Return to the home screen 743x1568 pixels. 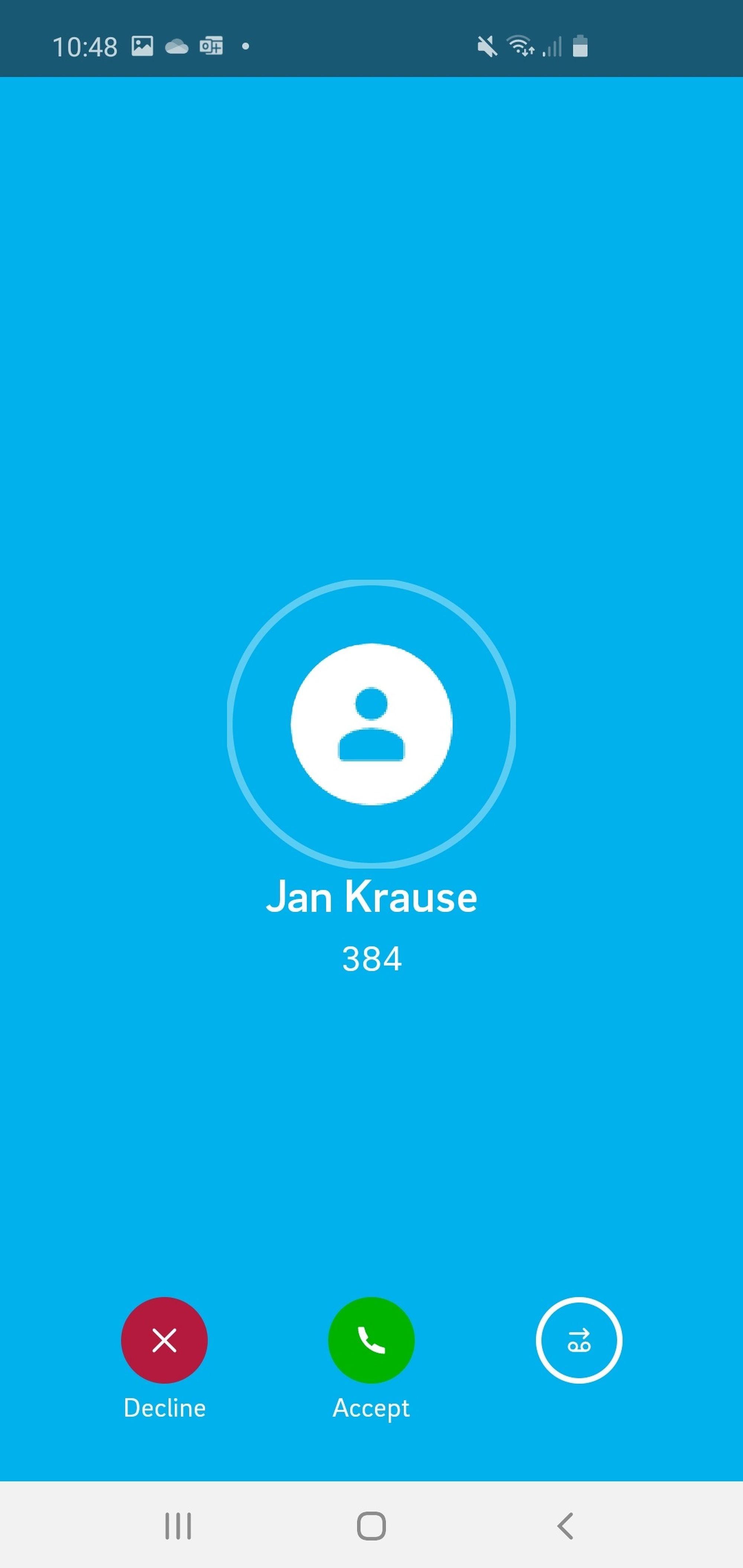[x=371, y=1525]
